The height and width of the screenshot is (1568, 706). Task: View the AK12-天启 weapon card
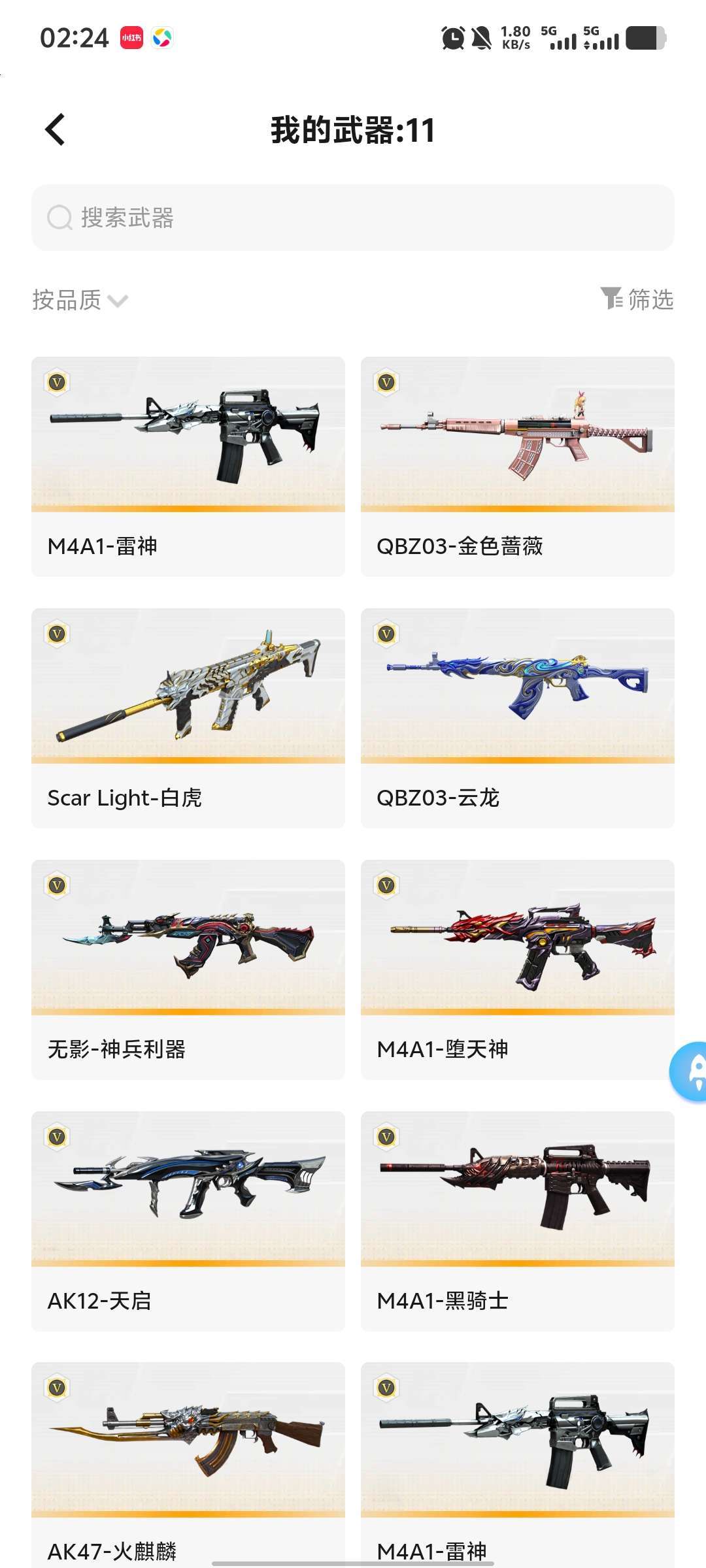(x=188, y=1220)
